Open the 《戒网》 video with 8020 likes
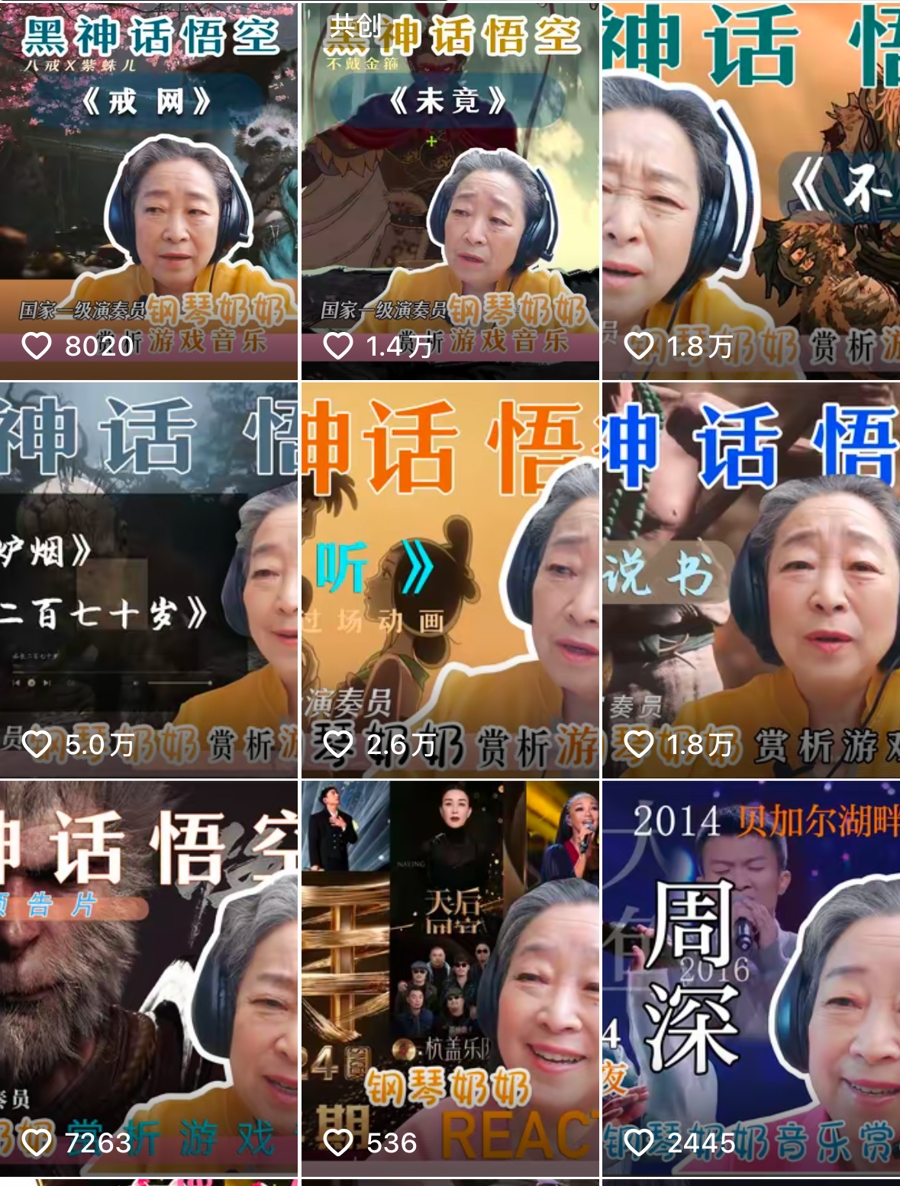This screenshot has width=900, height=1186. tap(149, 190)
